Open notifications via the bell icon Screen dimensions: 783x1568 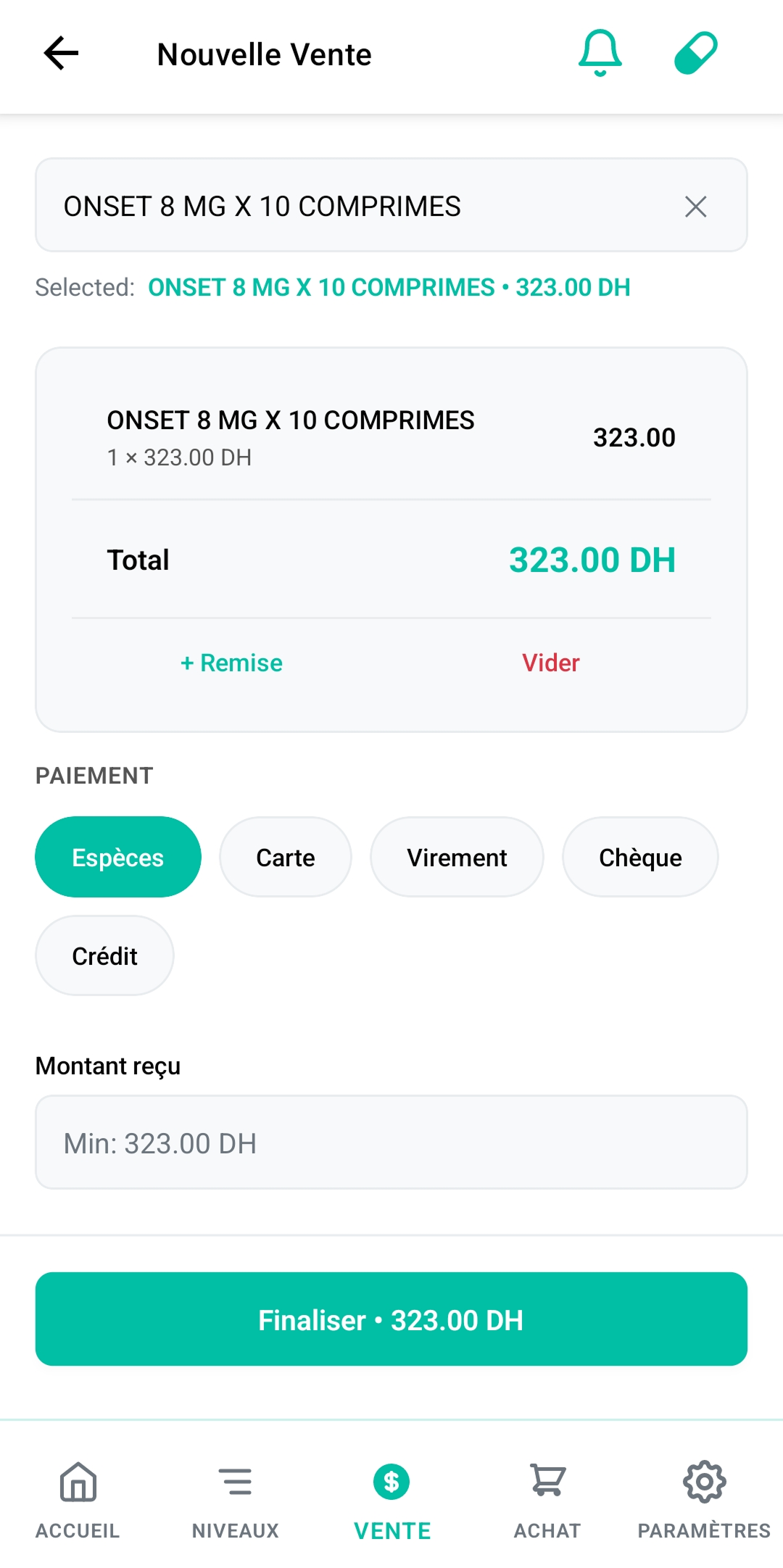(x=599, y=54)
